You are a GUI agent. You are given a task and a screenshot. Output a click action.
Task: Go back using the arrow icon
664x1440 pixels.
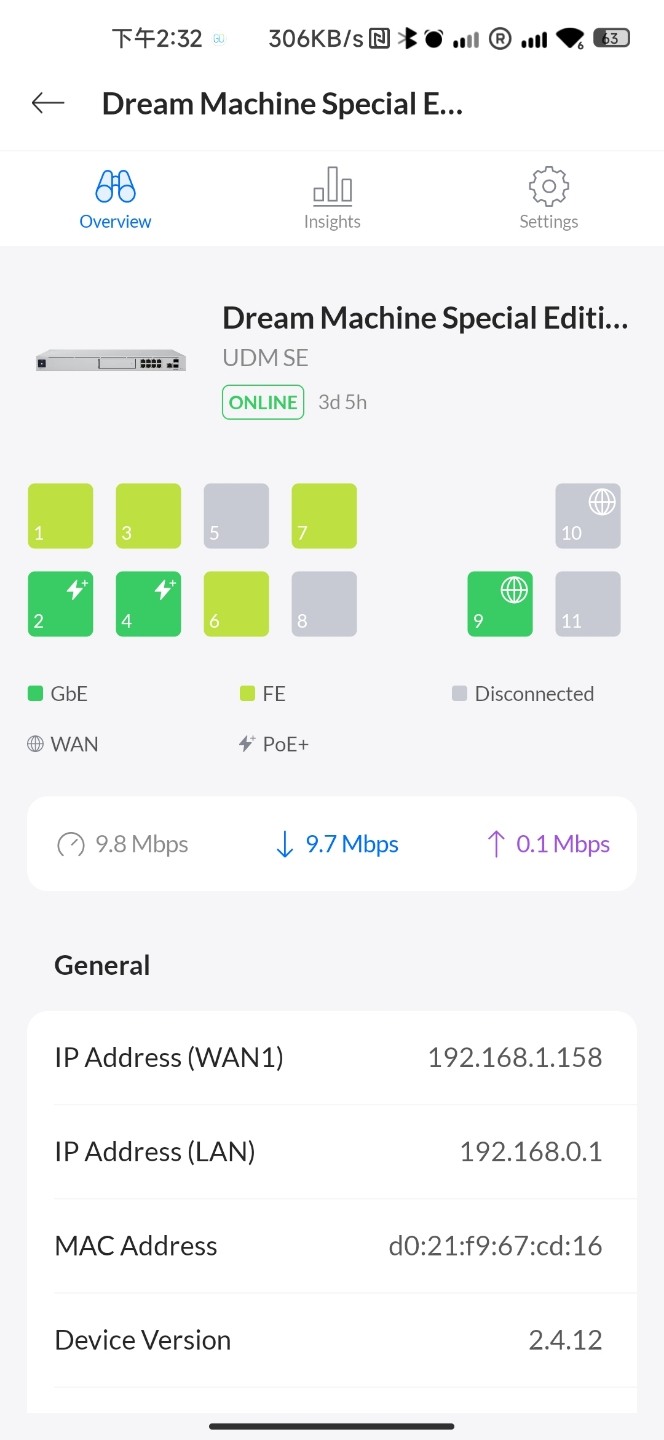pos(48,103)
